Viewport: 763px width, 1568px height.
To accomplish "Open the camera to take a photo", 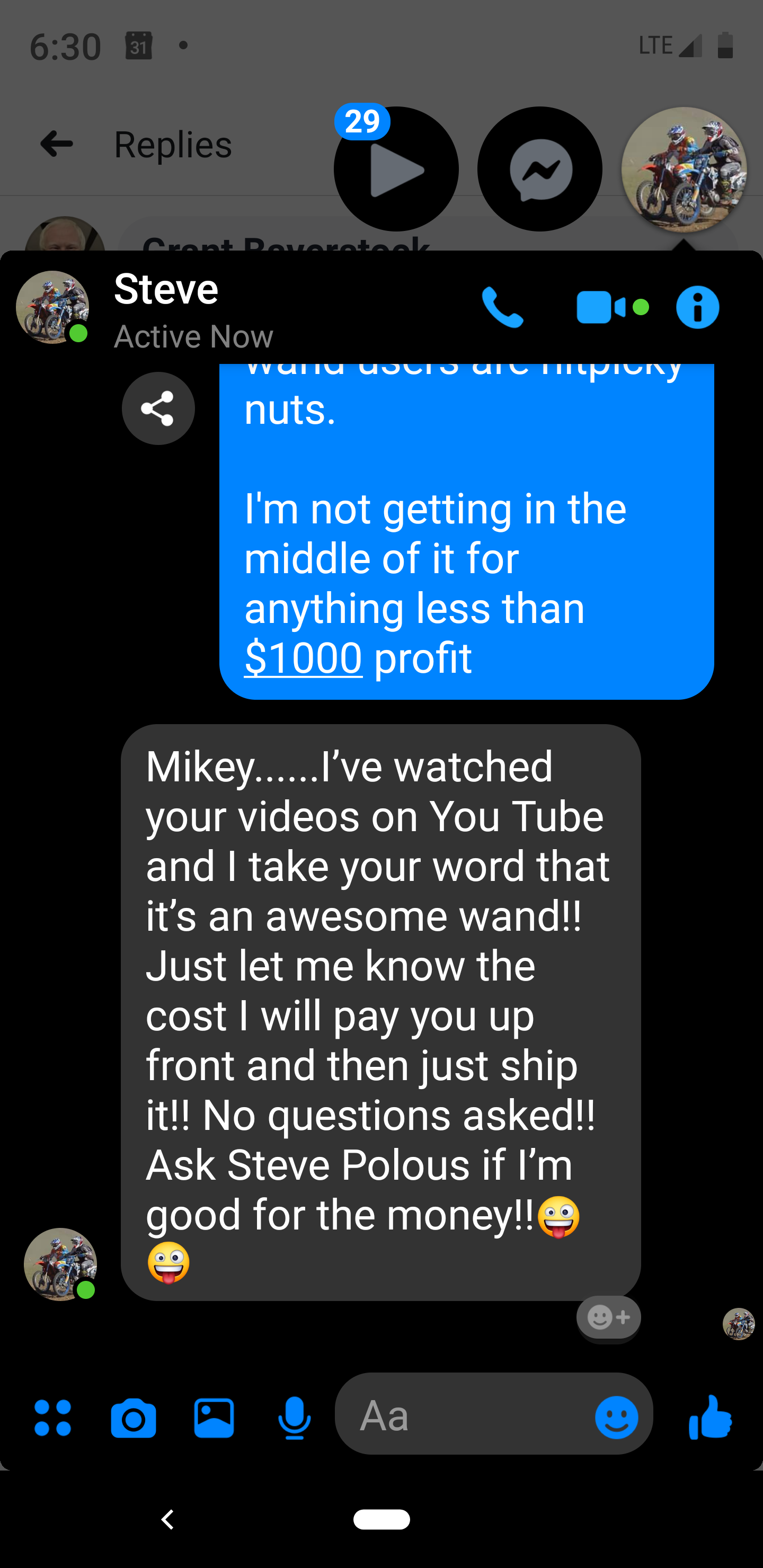I will 134,1418.
